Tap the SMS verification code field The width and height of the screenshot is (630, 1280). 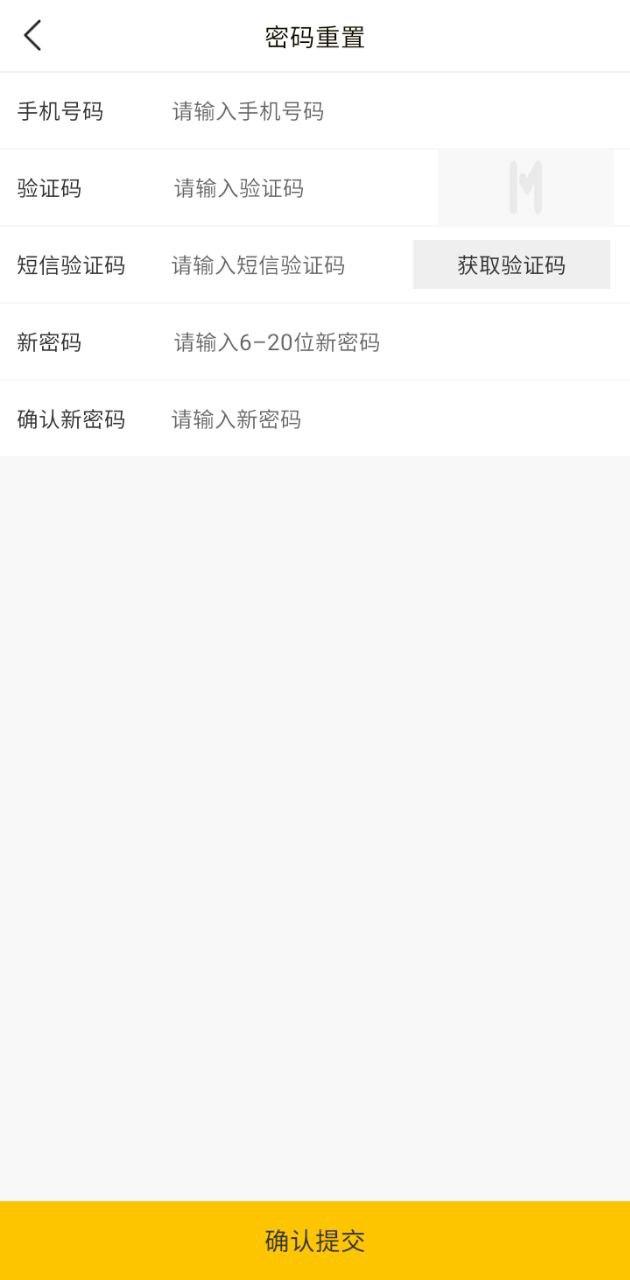[x=286, y=265]
